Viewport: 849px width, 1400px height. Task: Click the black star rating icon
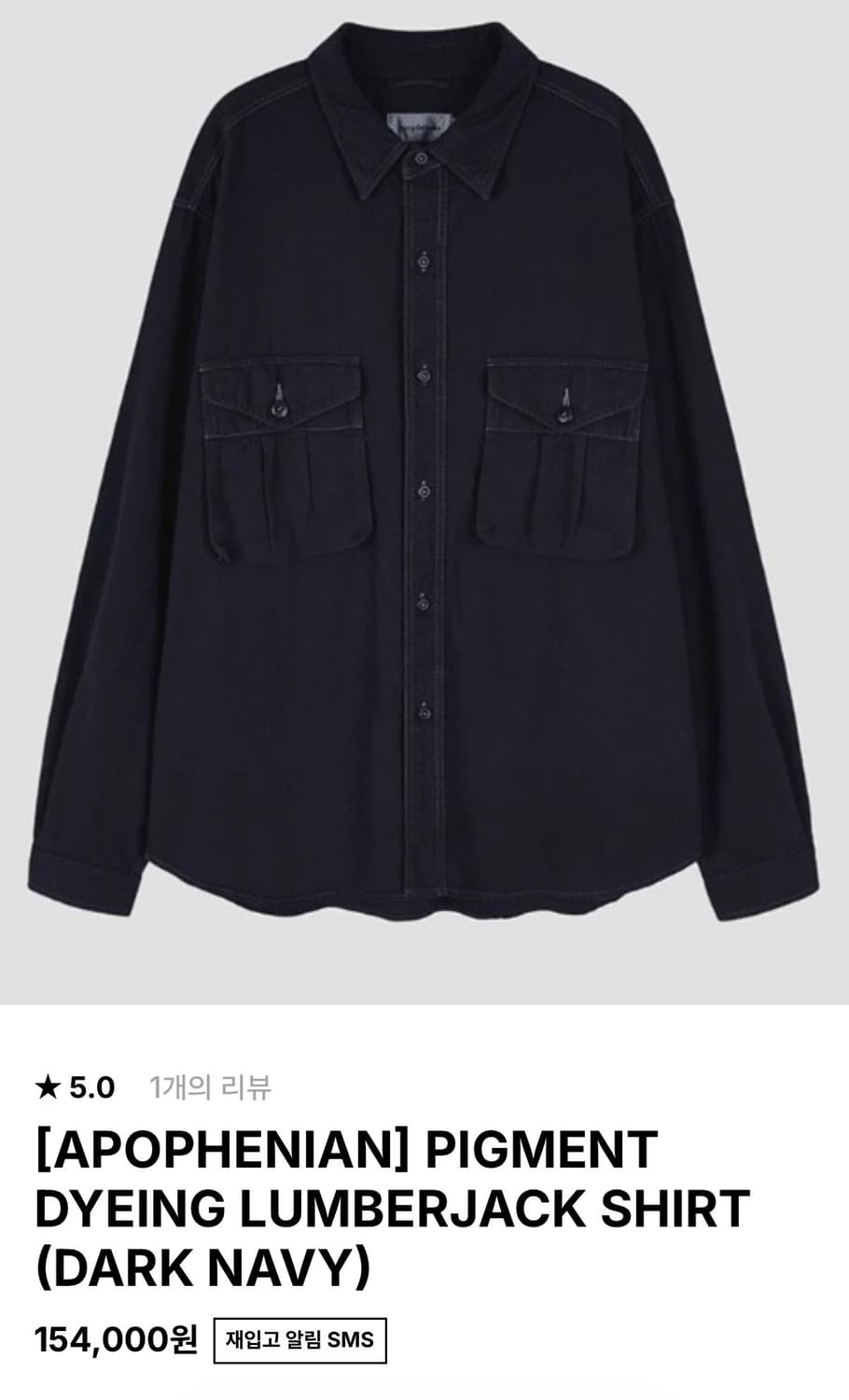48,1085
